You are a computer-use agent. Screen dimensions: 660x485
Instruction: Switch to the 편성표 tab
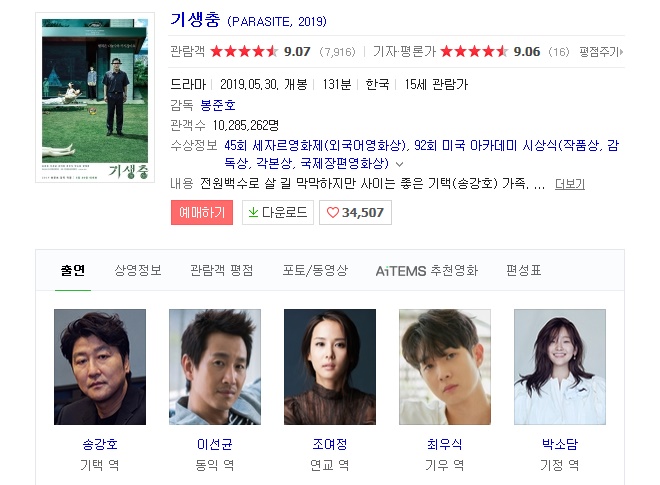pyautogui.click(x=524, y=270)
